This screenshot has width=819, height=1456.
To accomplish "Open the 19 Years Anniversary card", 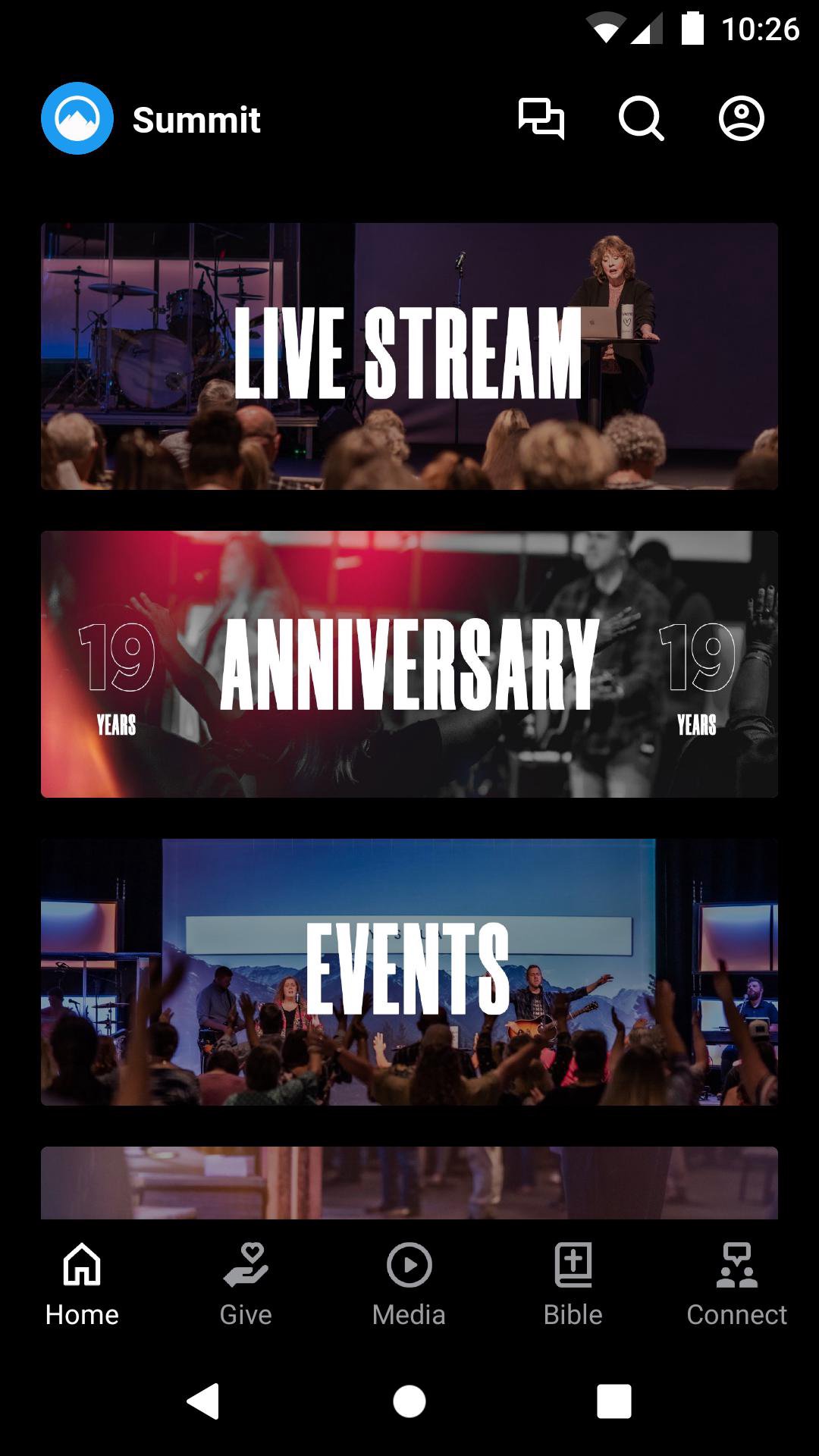I will (x=409, y=664).
